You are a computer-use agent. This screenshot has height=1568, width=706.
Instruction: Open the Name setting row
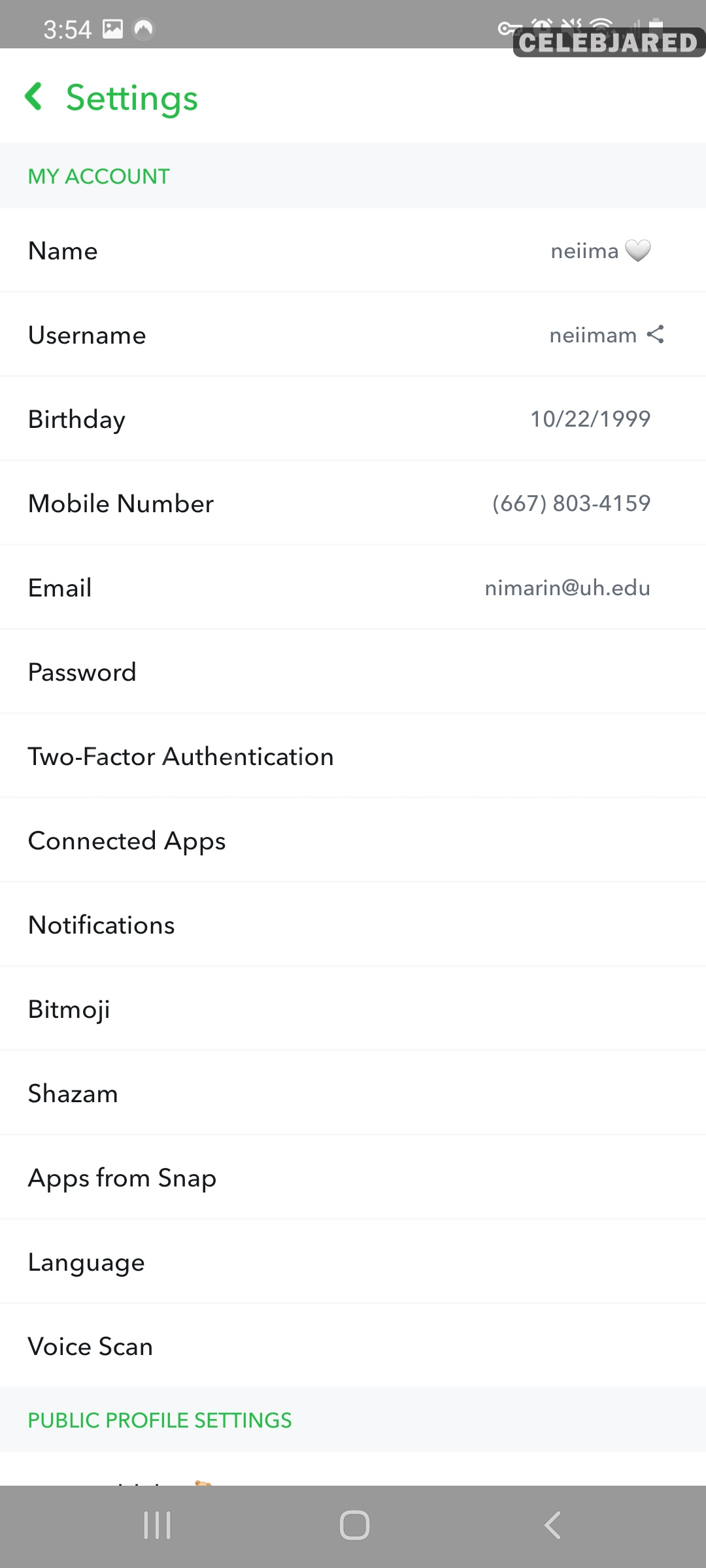click(x=353, y=251)
